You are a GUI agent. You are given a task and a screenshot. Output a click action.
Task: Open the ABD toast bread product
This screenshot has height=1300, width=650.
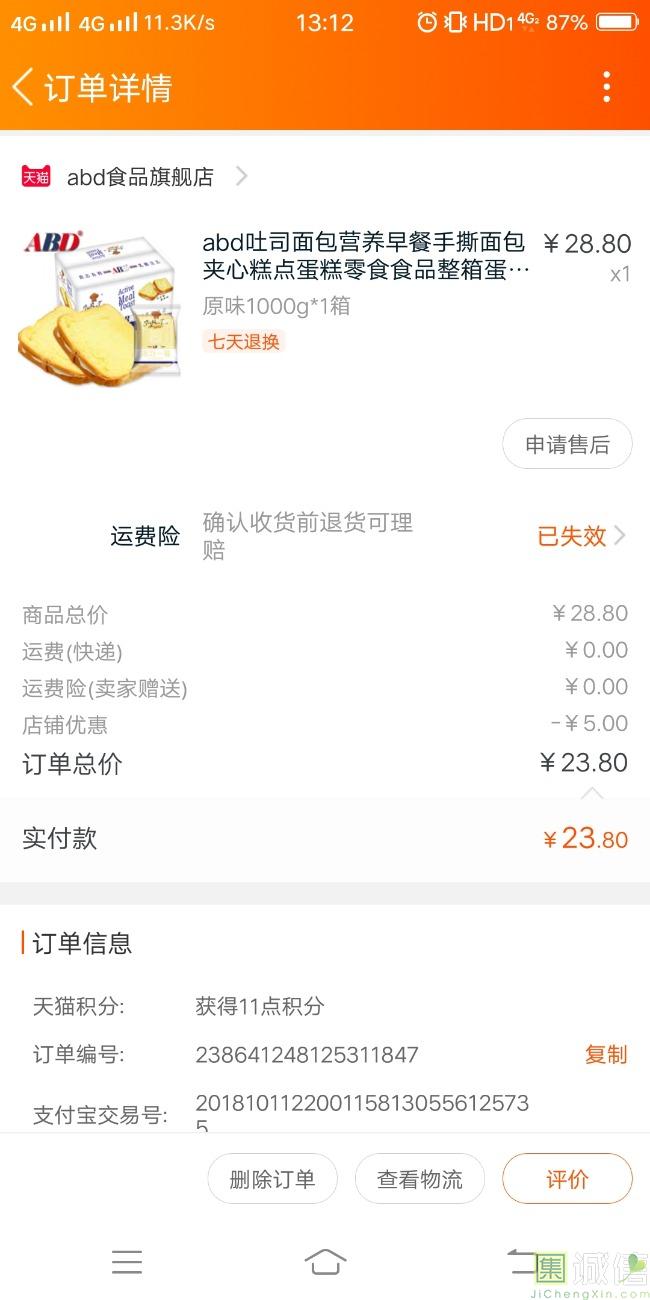(365, 256)
